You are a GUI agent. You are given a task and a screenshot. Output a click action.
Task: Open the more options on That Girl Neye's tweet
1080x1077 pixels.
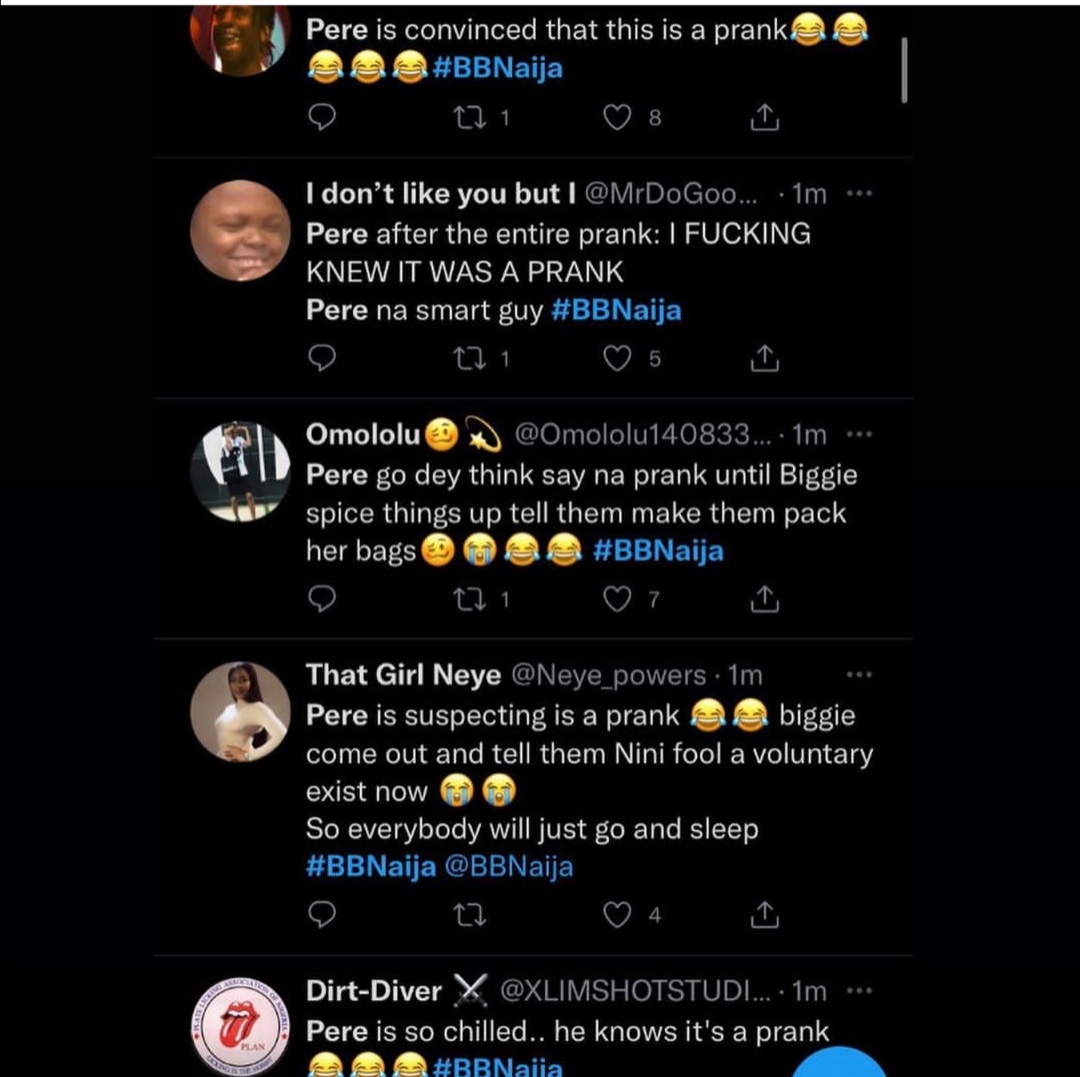[x=859, y=675]
